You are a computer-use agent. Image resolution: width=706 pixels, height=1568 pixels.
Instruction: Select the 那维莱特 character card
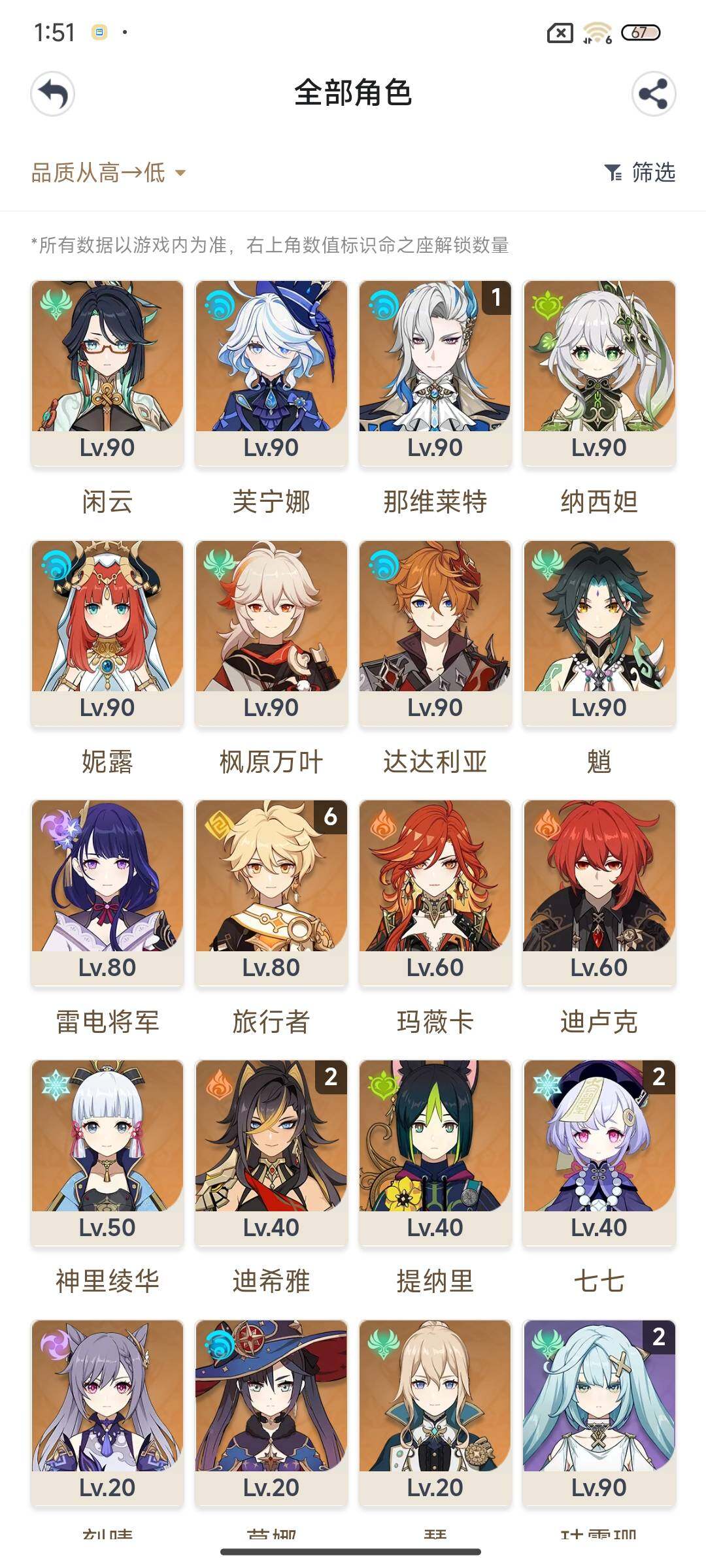tap(435, 372)
